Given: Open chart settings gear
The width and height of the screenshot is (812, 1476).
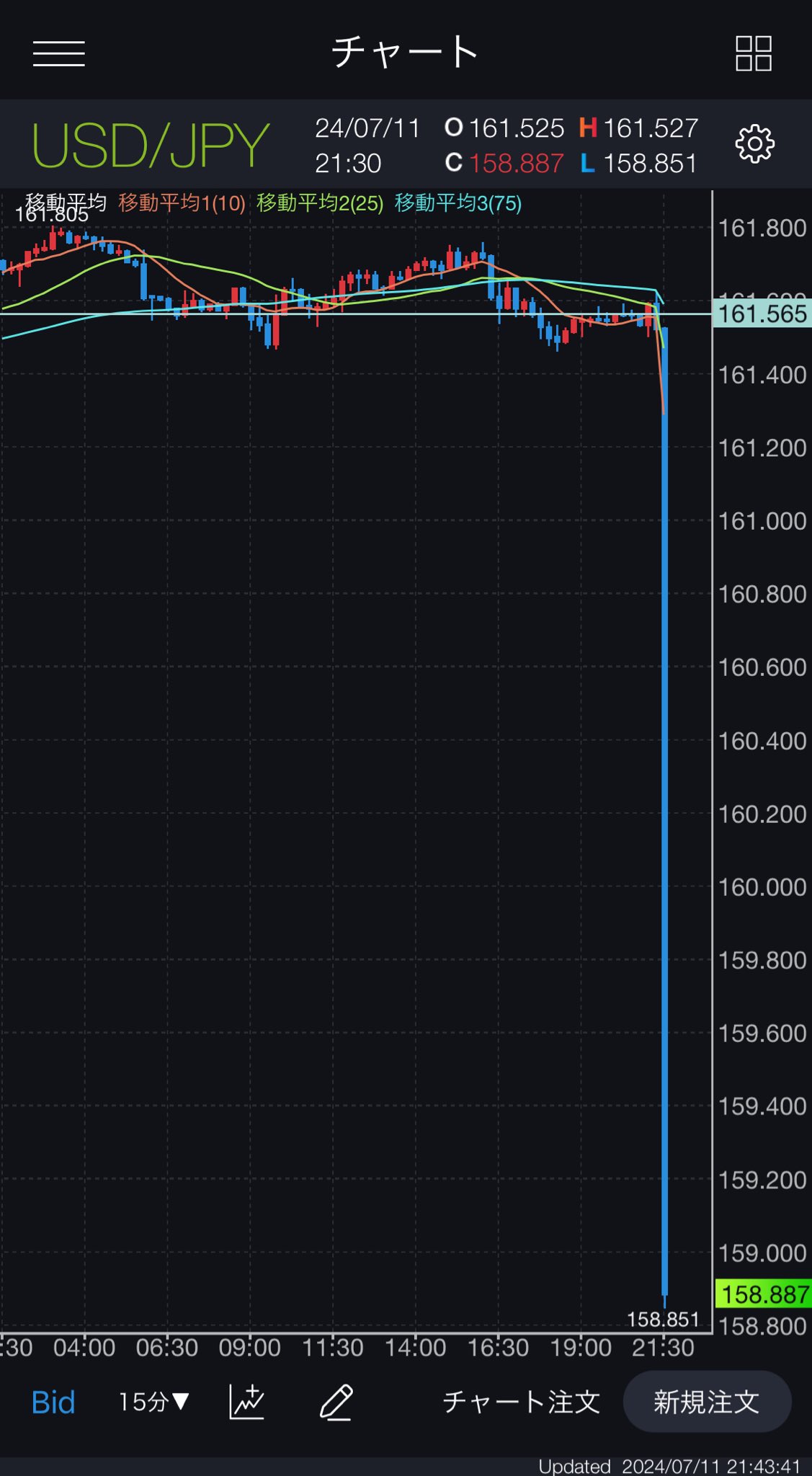Looking at the screenshot, I should [754, 144].
